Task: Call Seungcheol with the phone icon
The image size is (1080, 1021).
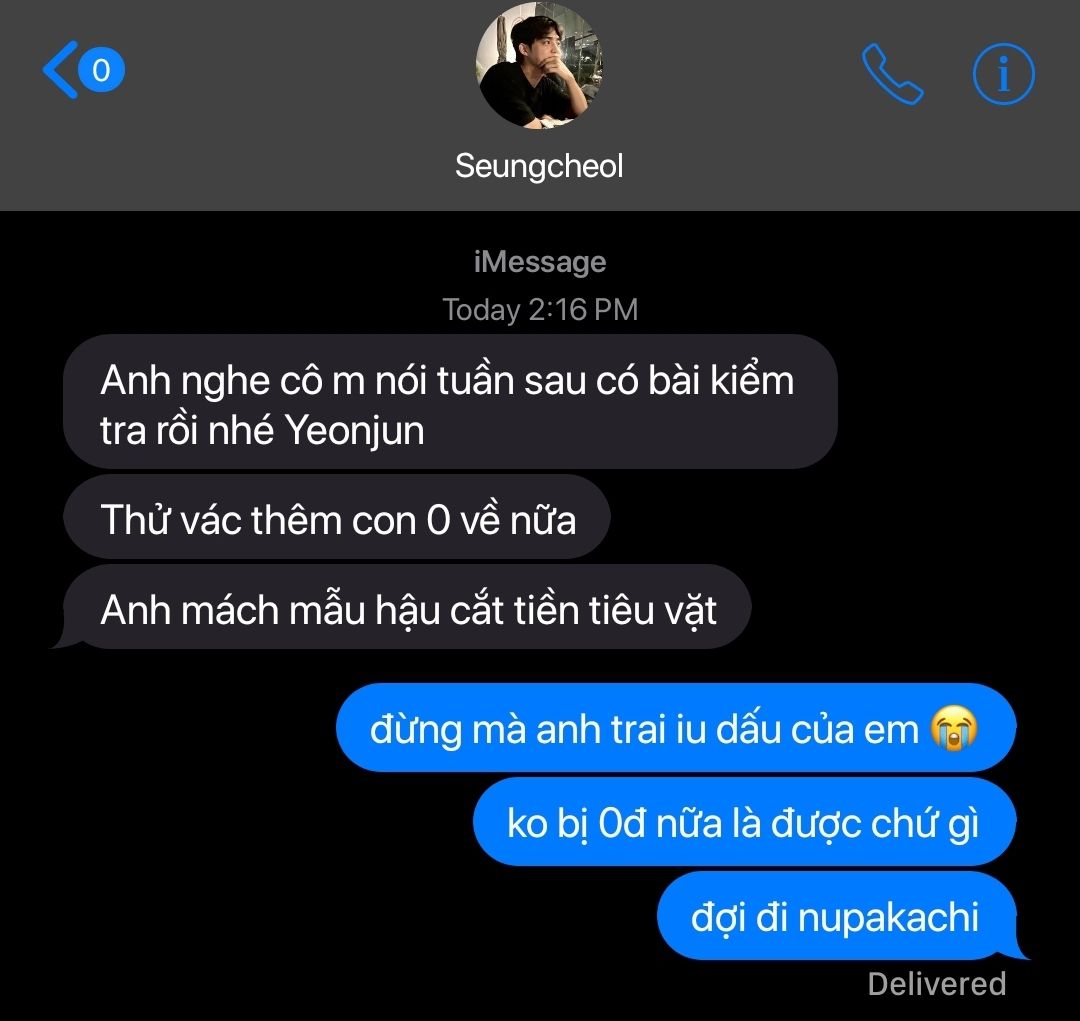Action: point(892,74)
